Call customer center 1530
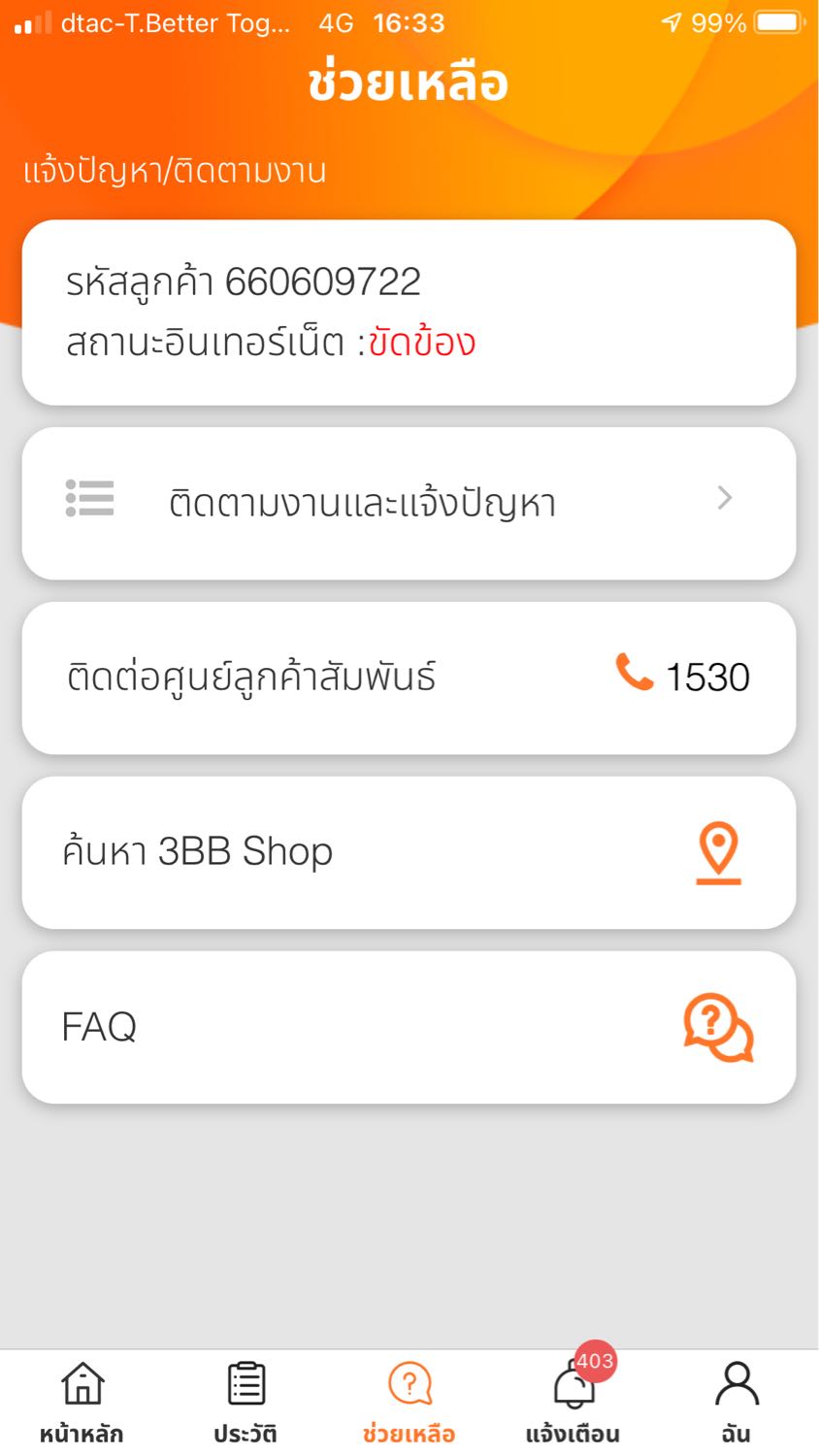The width and height of the screenshot is (819, 1456). click(x=409, y=678)
